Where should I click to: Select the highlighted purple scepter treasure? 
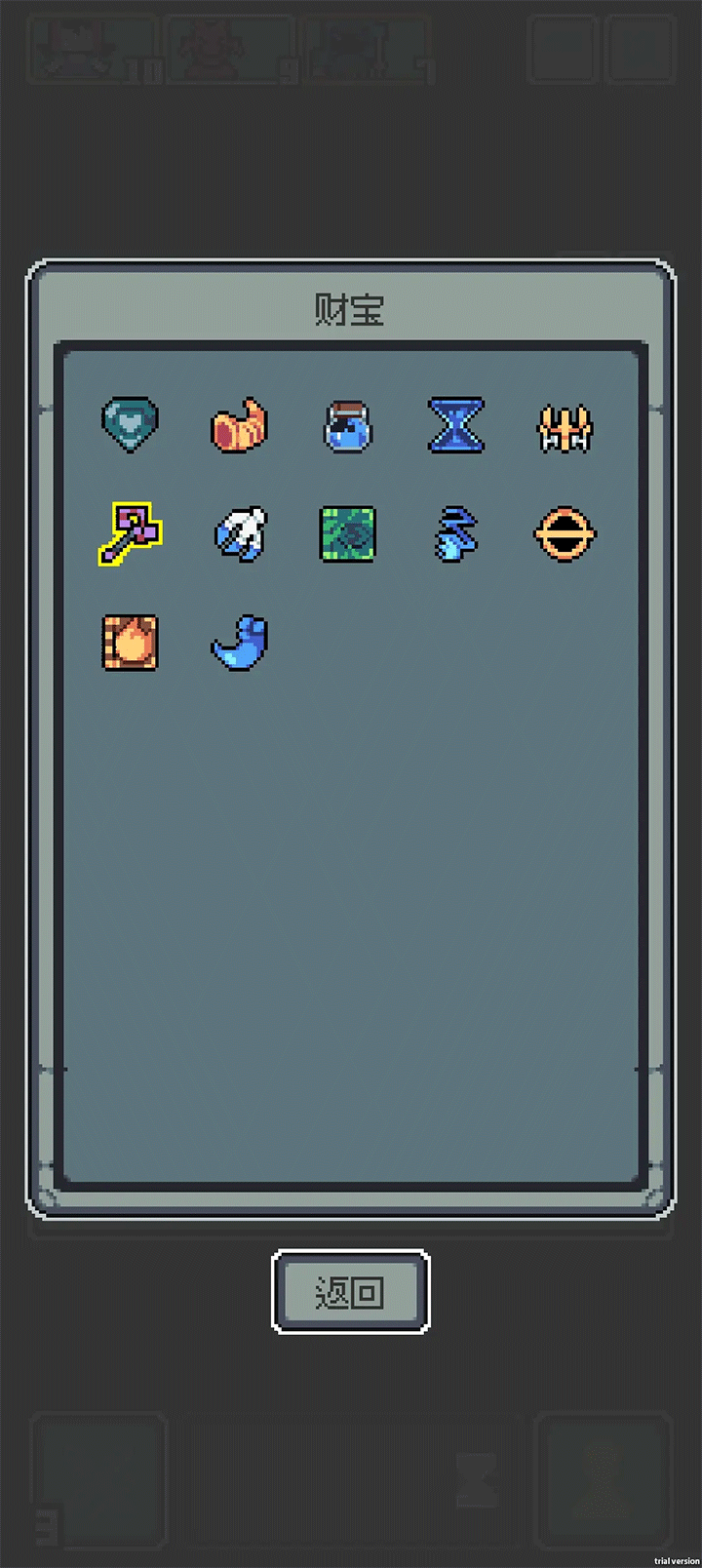coord(130,533)
